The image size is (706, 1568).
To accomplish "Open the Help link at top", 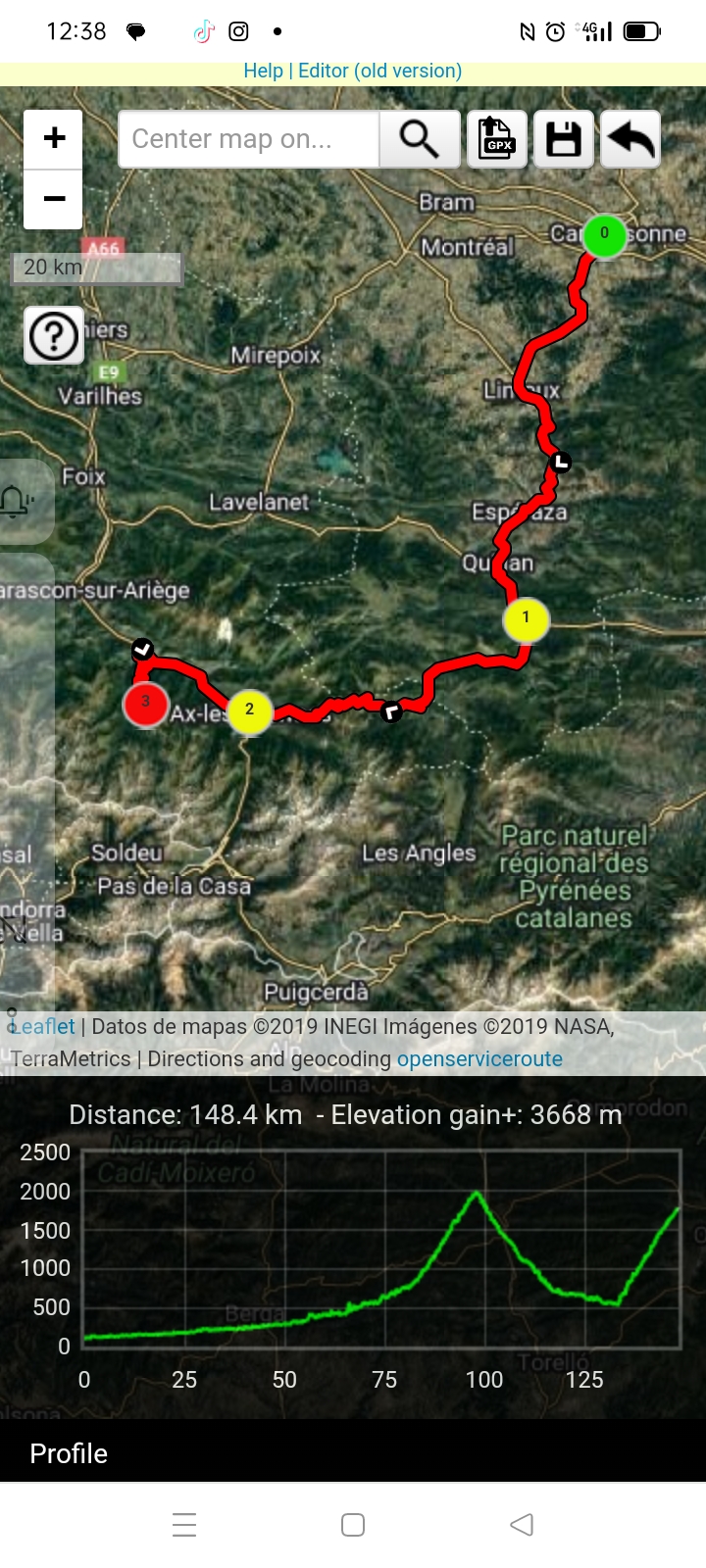I will pos(263,71).
